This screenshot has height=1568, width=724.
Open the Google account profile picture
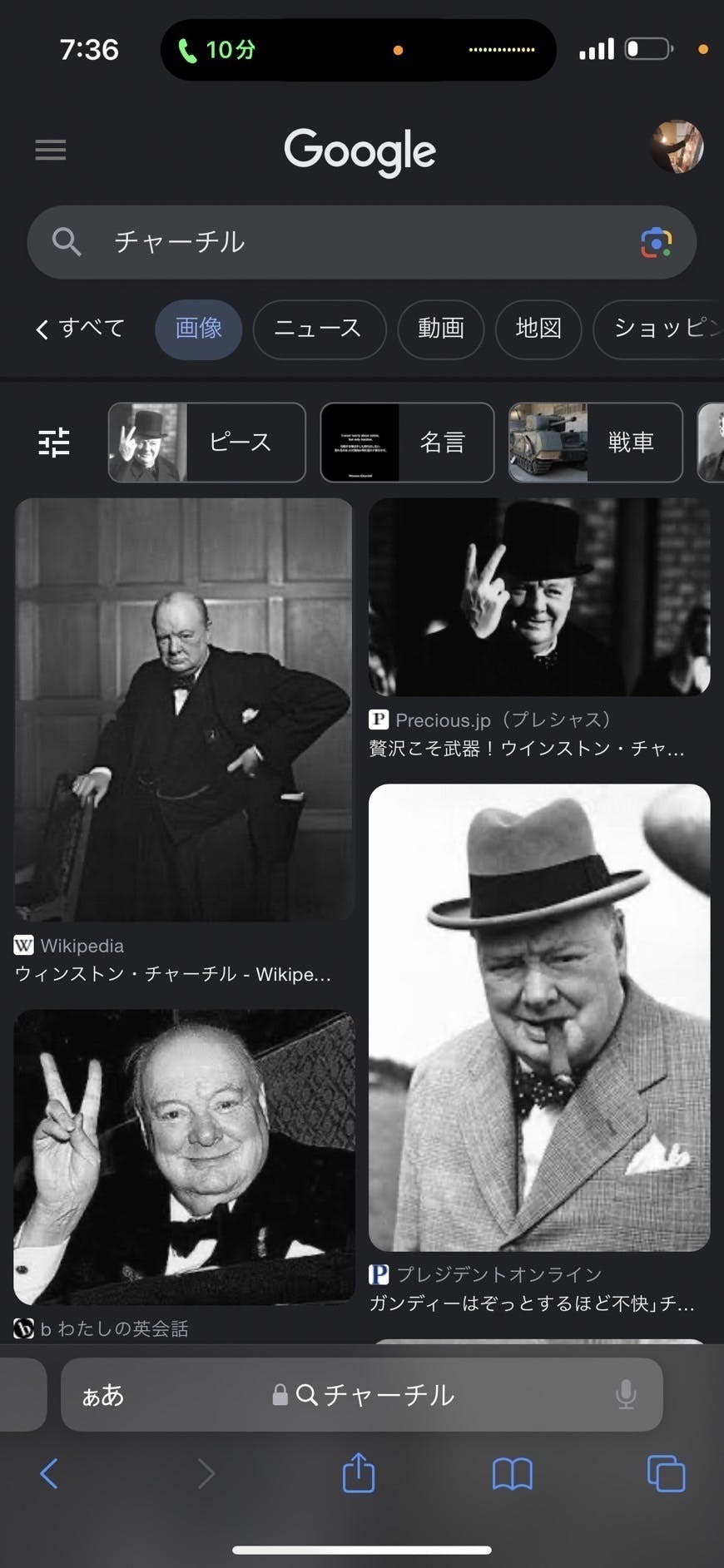pyautogui.click(x=676, y=147)
